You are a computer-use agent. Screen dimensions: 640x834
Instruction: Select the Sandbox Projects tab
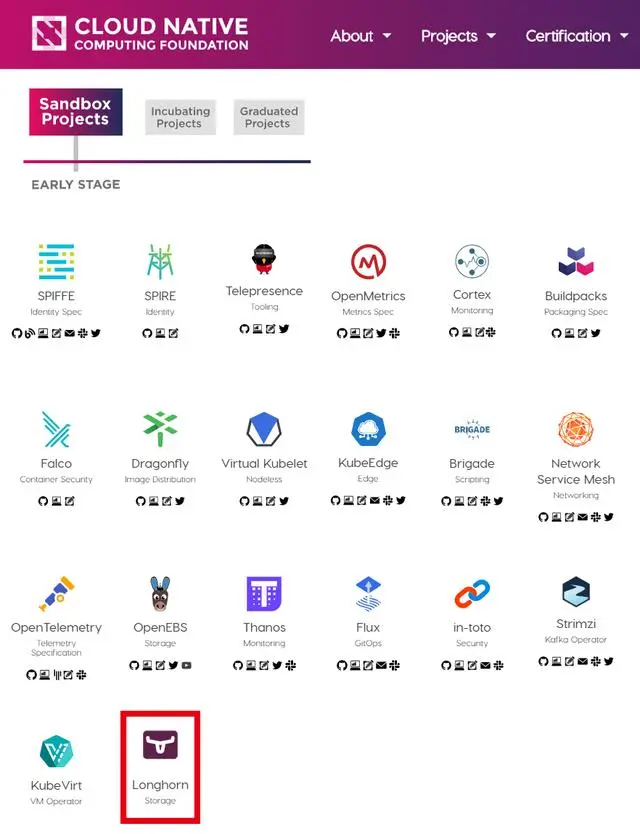click(74, 112)
